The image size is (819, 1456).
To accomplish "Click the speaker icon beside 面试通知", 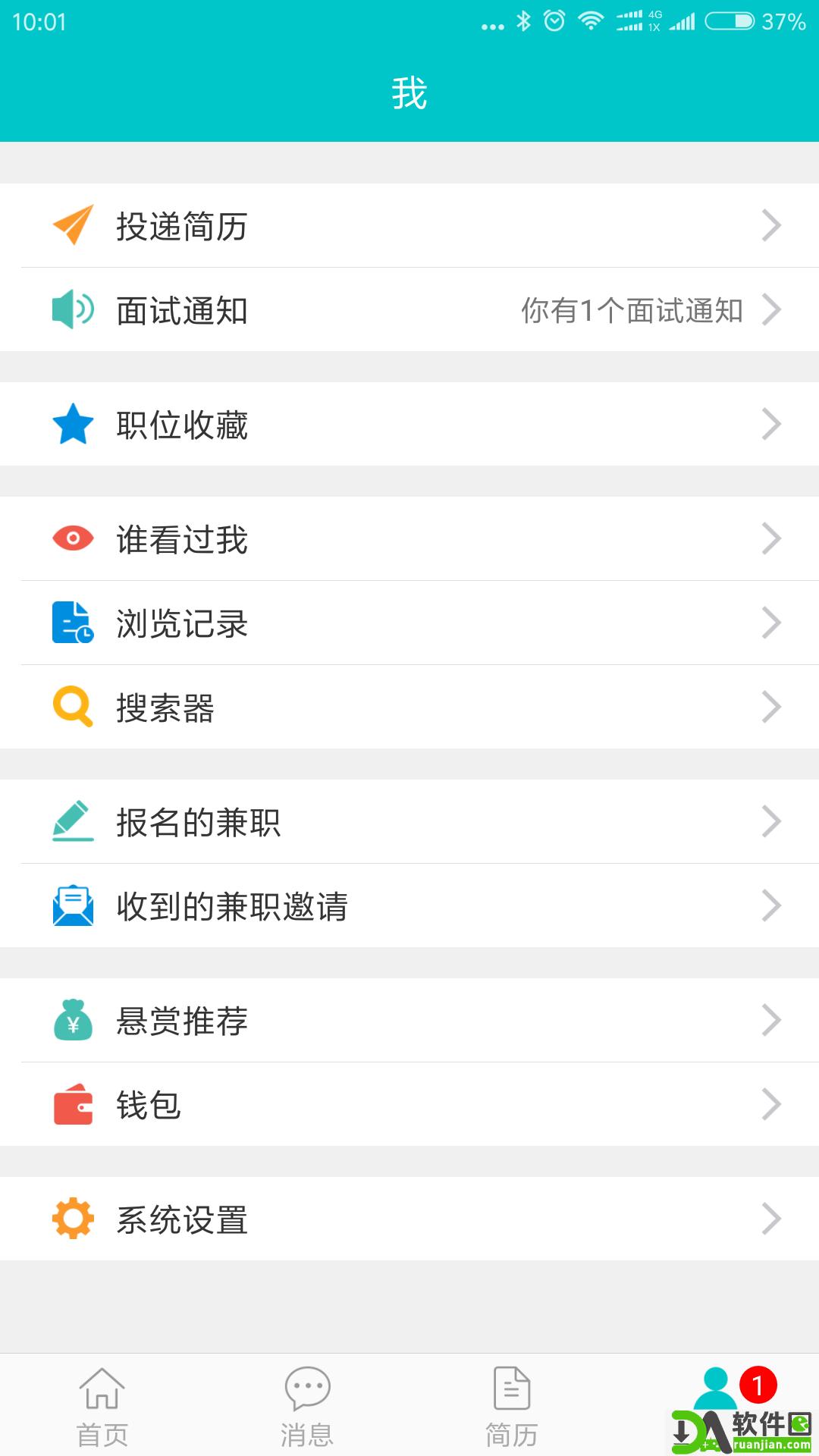I will tap(72, 309).
